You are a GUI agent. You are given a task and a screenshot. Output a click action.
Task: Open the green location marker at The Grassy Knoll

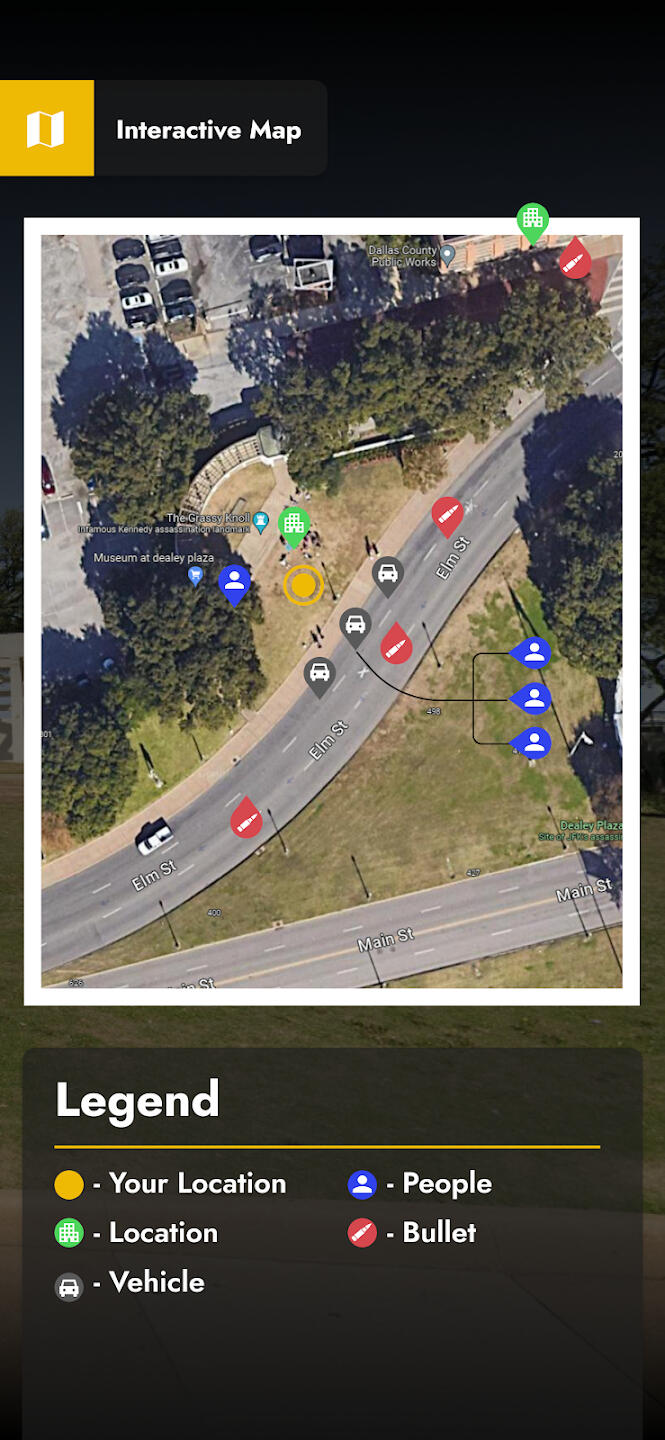tap(293, 524)
